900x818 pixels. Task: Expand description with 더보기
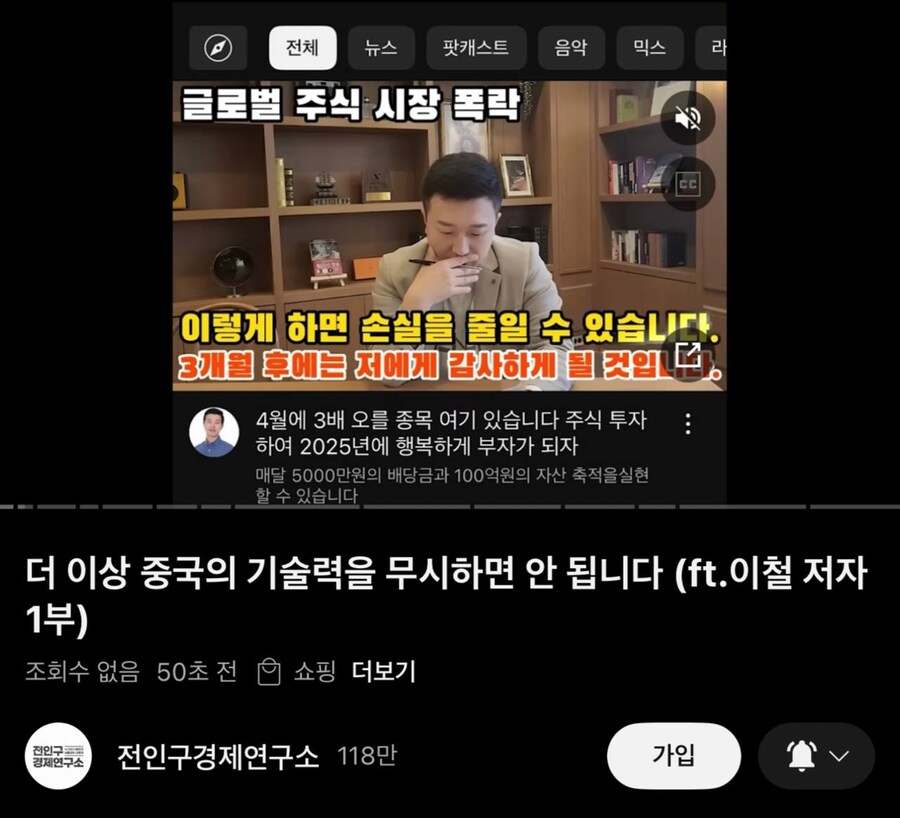click(384, 672)
